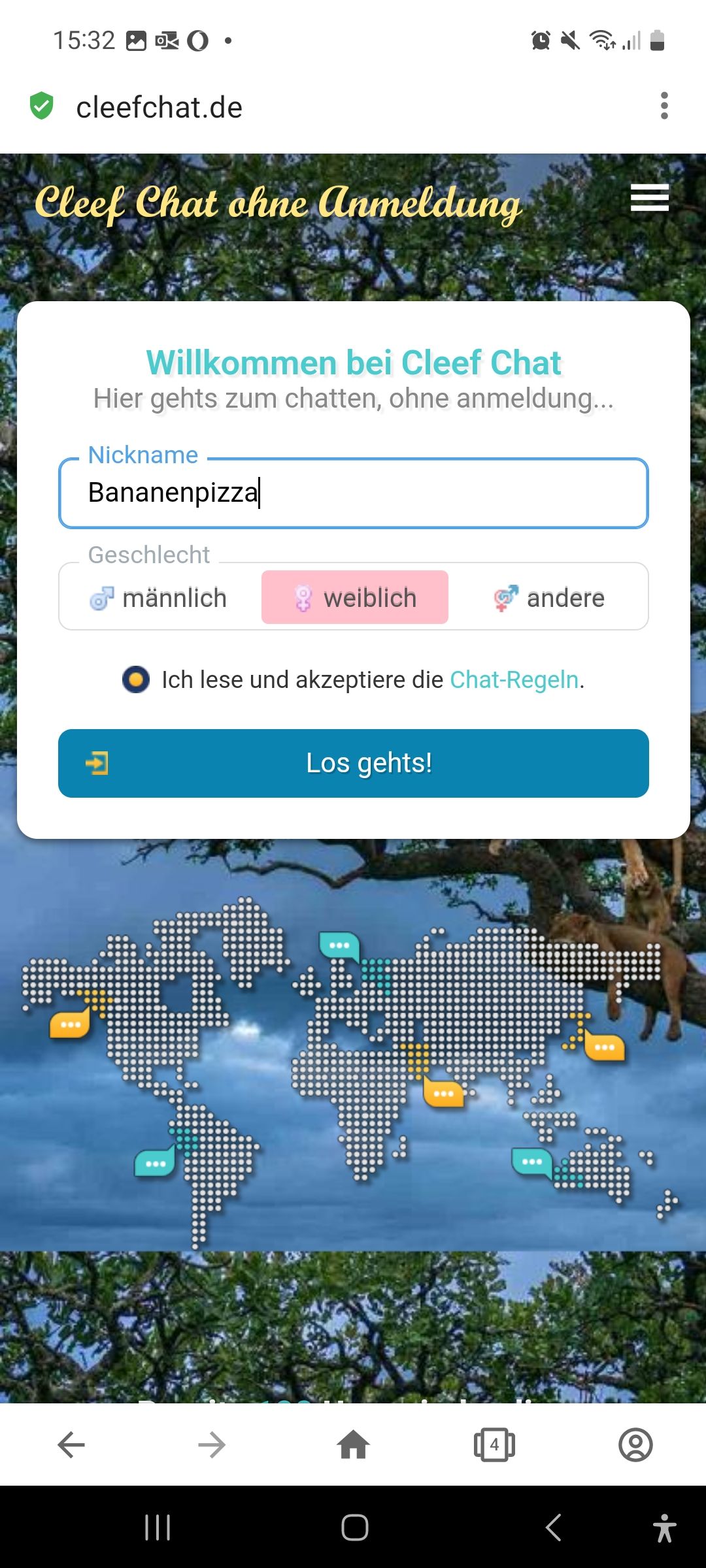Viewport: 706px width, 1568px height.
Task: Open the browser overflow menu
Action: tap(664, 106)
